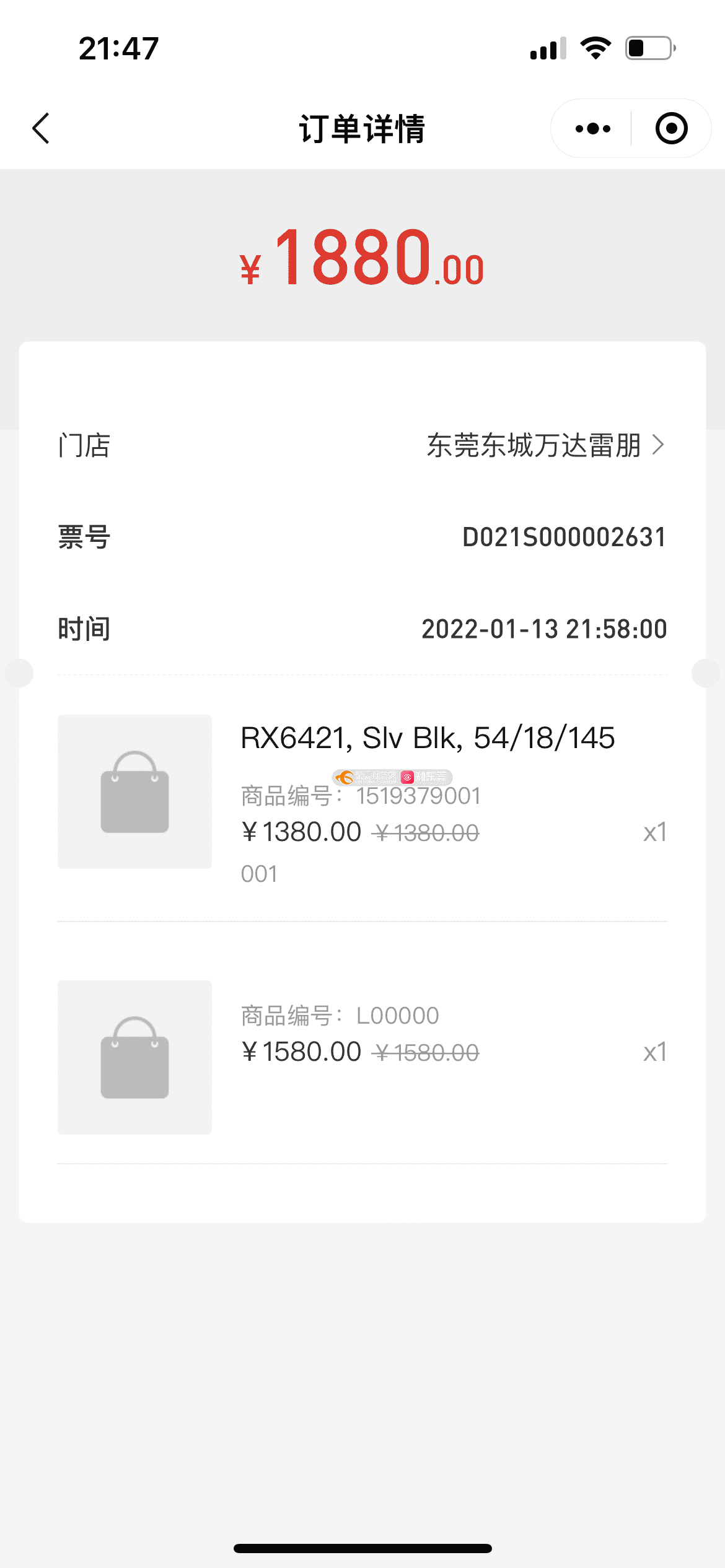Go back from the order details page

click(x=41, y=129)
